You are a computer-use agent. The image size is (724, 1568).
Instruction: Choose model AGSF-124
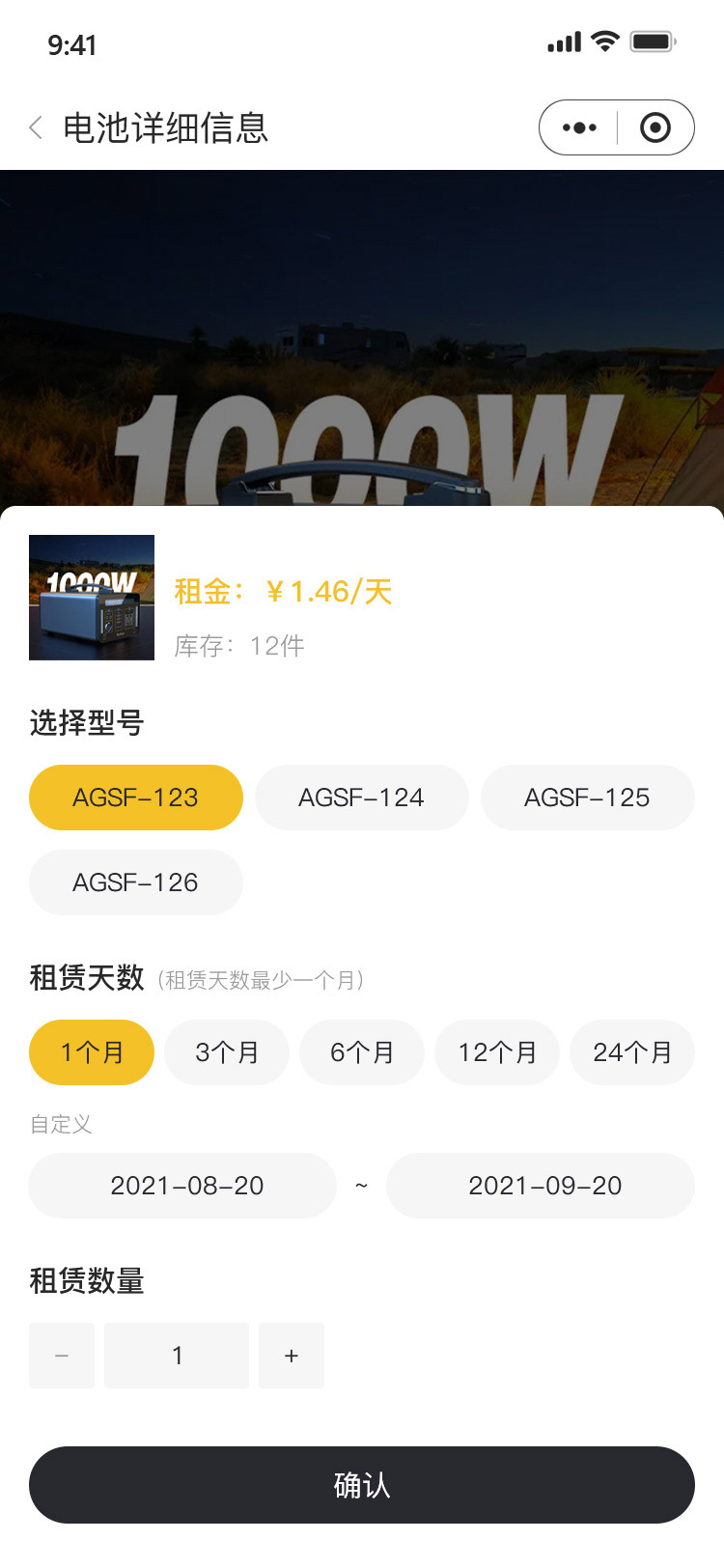pos(362,798)
